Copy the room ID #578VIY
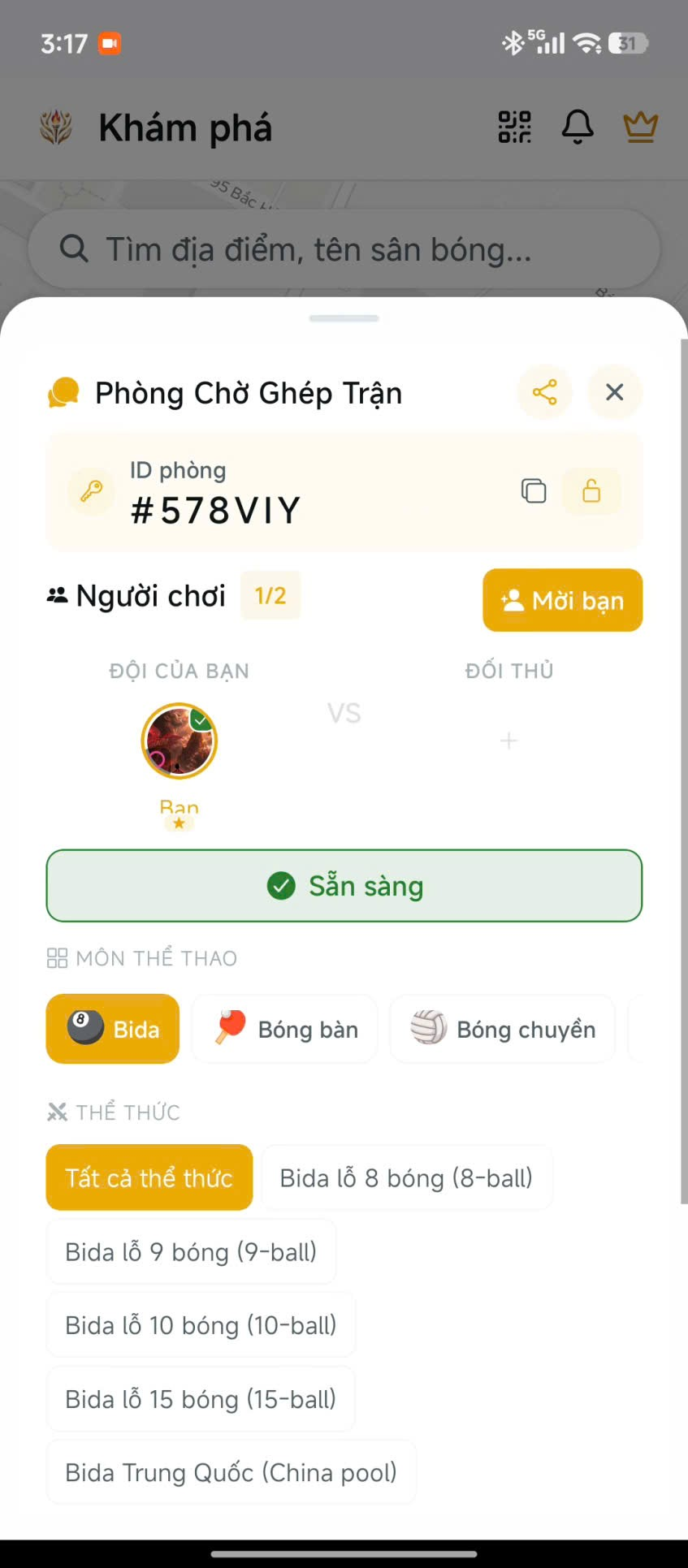 tap(534, 491)
